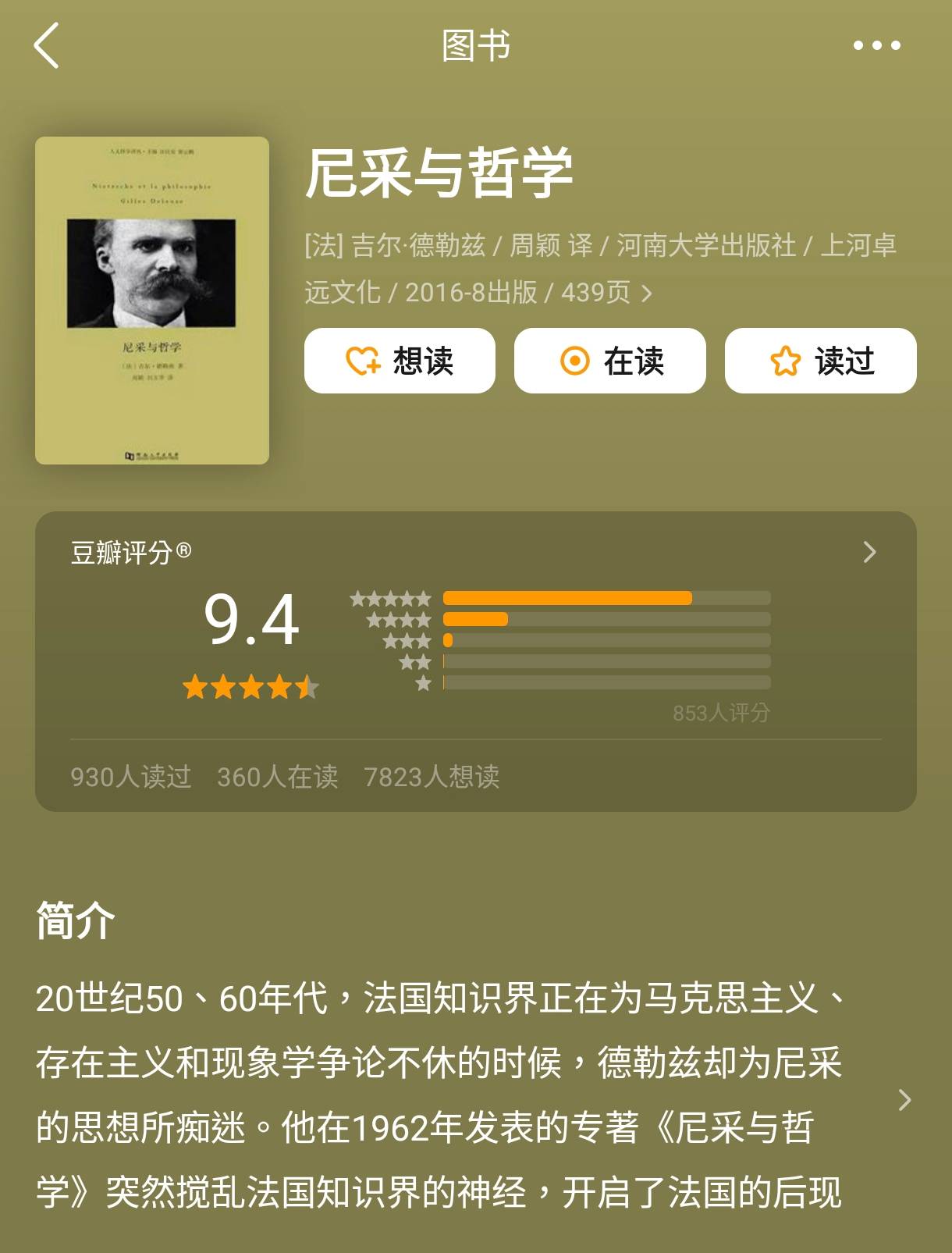Expand the full 简介 description text
The height and width of the screenshot is (1253, 952).
tap(904, 1100)
